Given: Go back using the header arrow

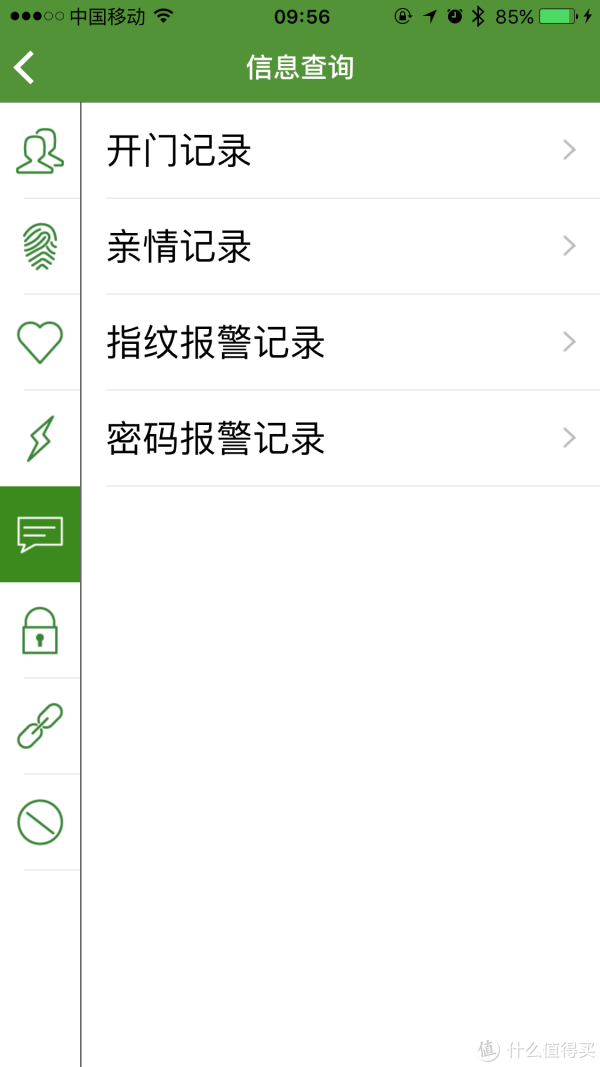Looking at the screenshot, I should (x=24, y=68).
